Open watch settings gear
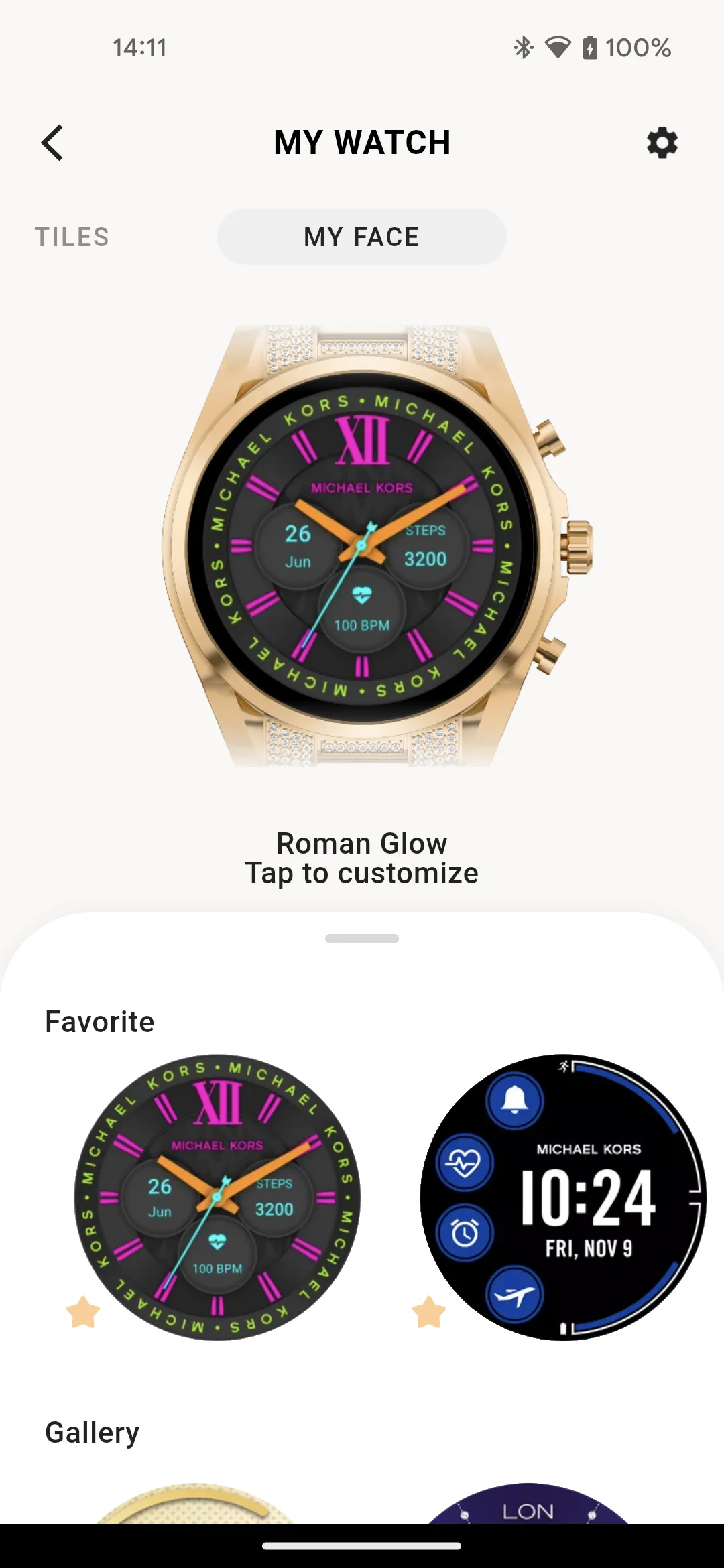 (662, 143)
